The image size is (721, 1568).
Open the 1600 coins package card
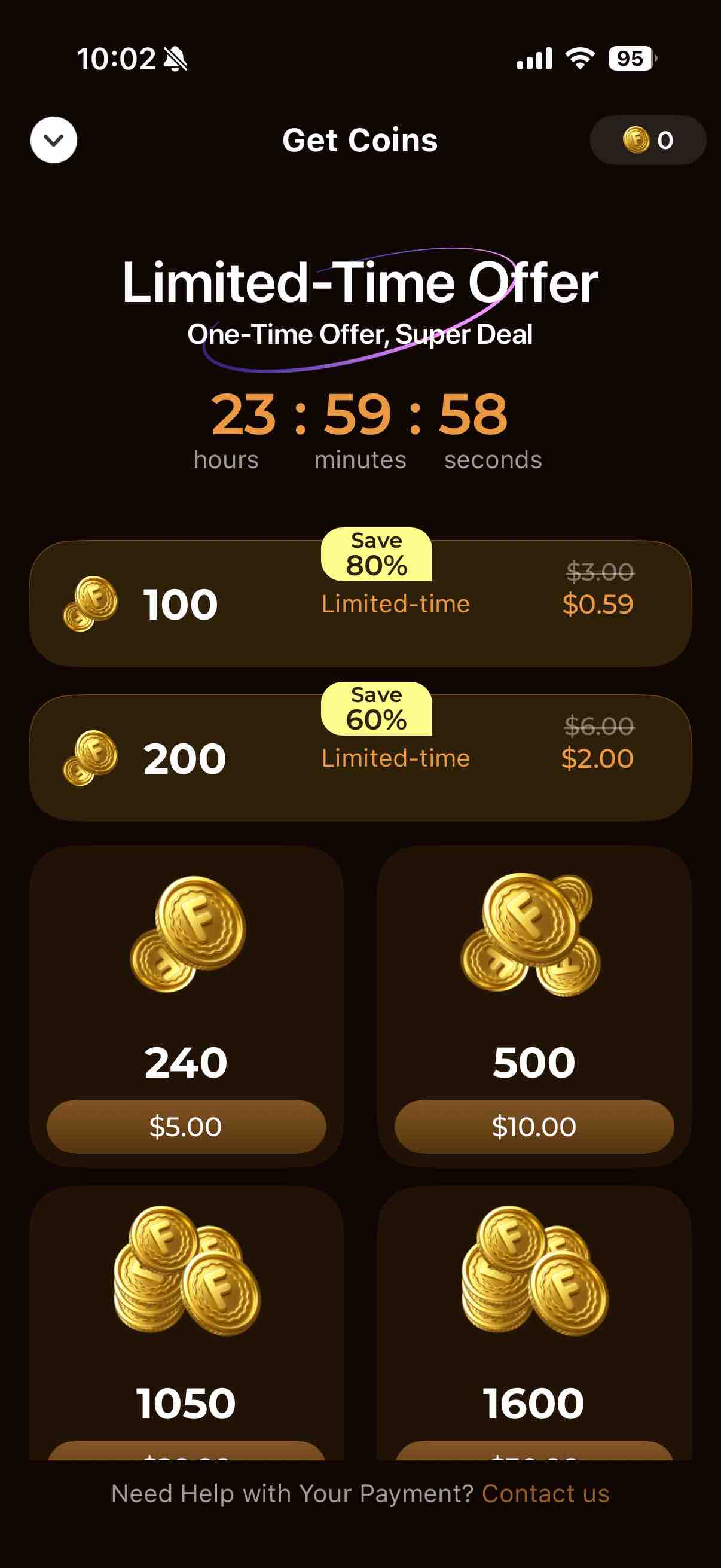click(534, 1323)
